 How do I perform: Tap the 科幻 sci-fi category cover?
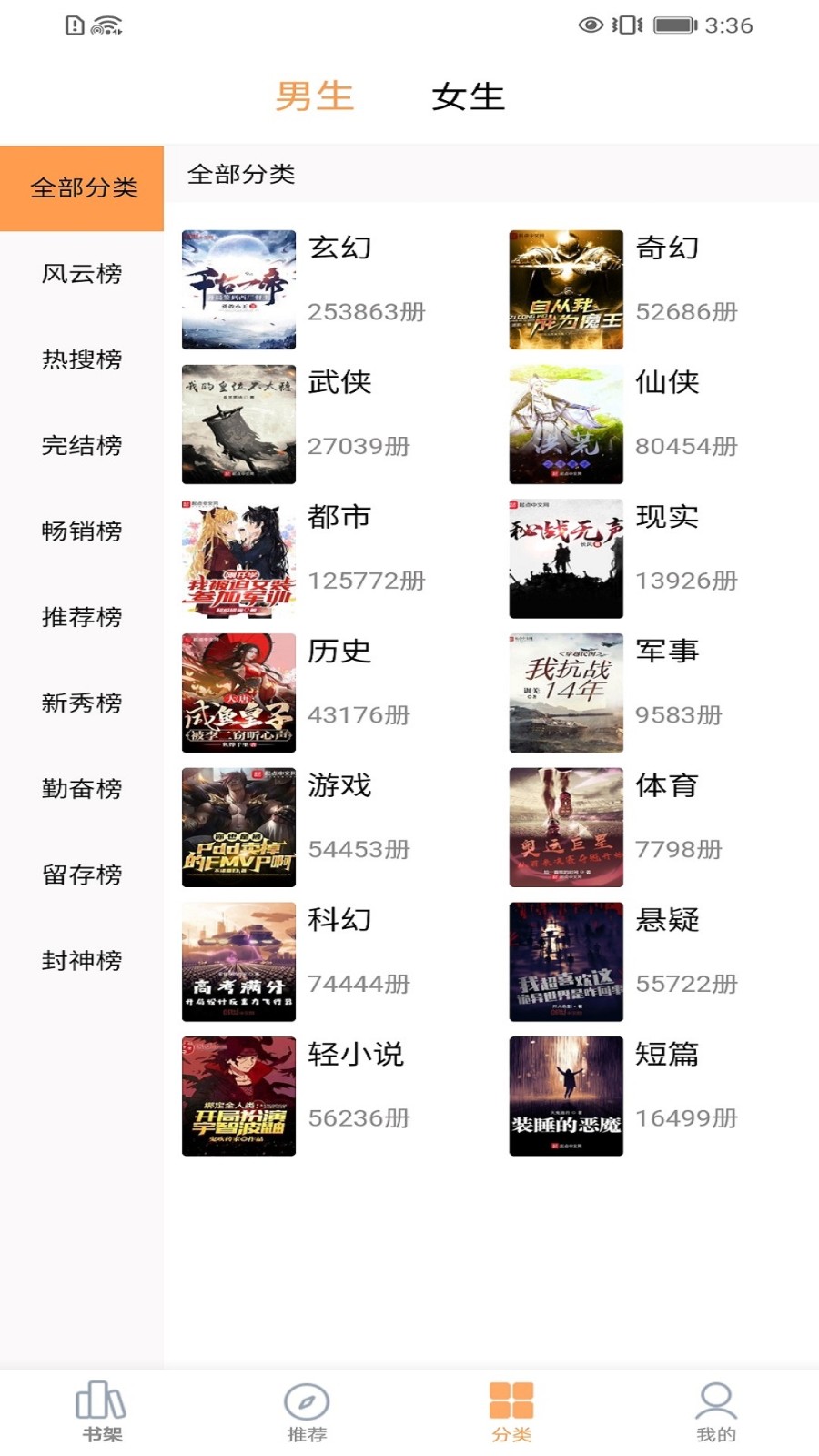point(238,963)
